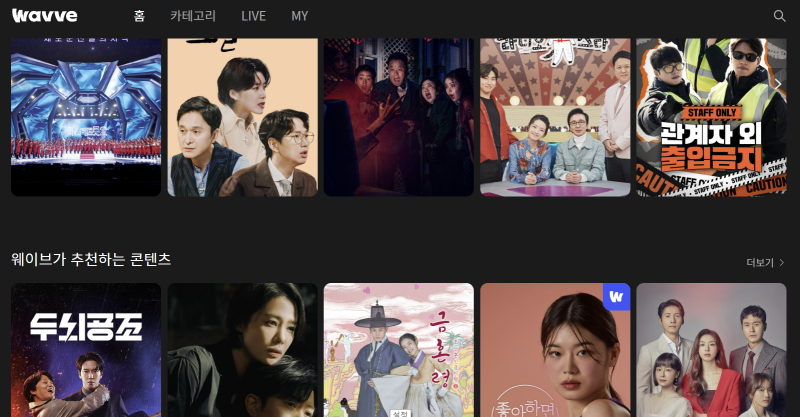Viewport: 800px width, 417px height.
Task: Open the drama poster with five cast members
Action: click(711, 350)
